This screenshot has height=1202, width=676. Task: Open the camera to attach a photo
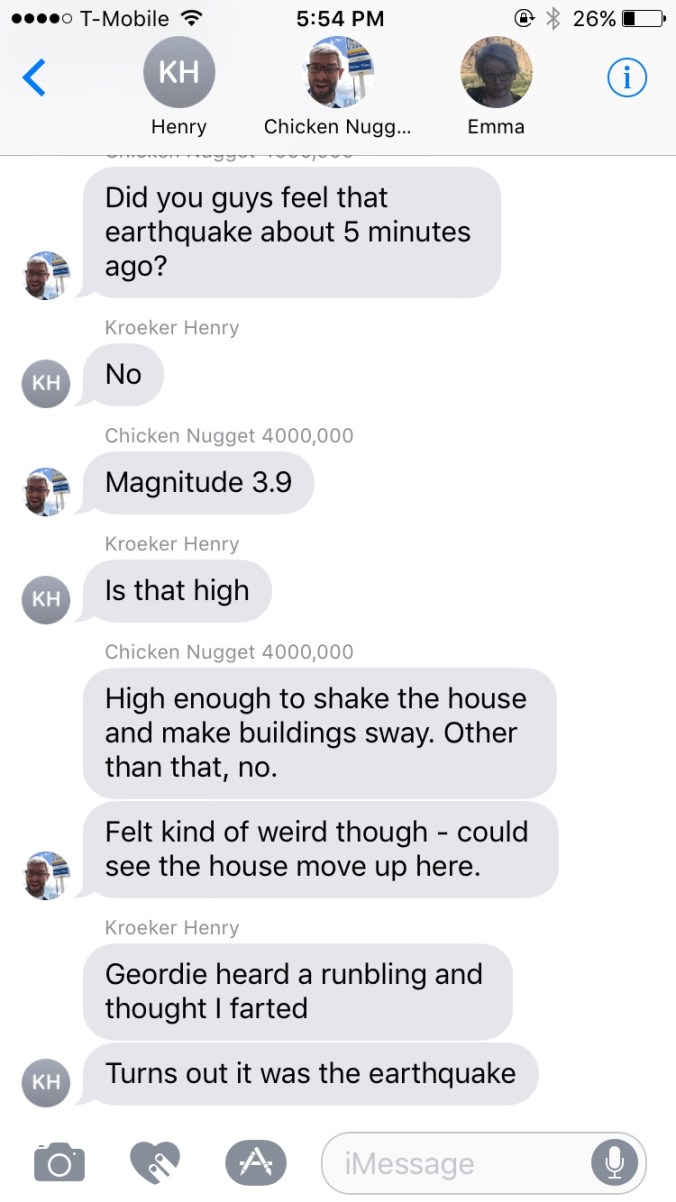pos(59,1162)
